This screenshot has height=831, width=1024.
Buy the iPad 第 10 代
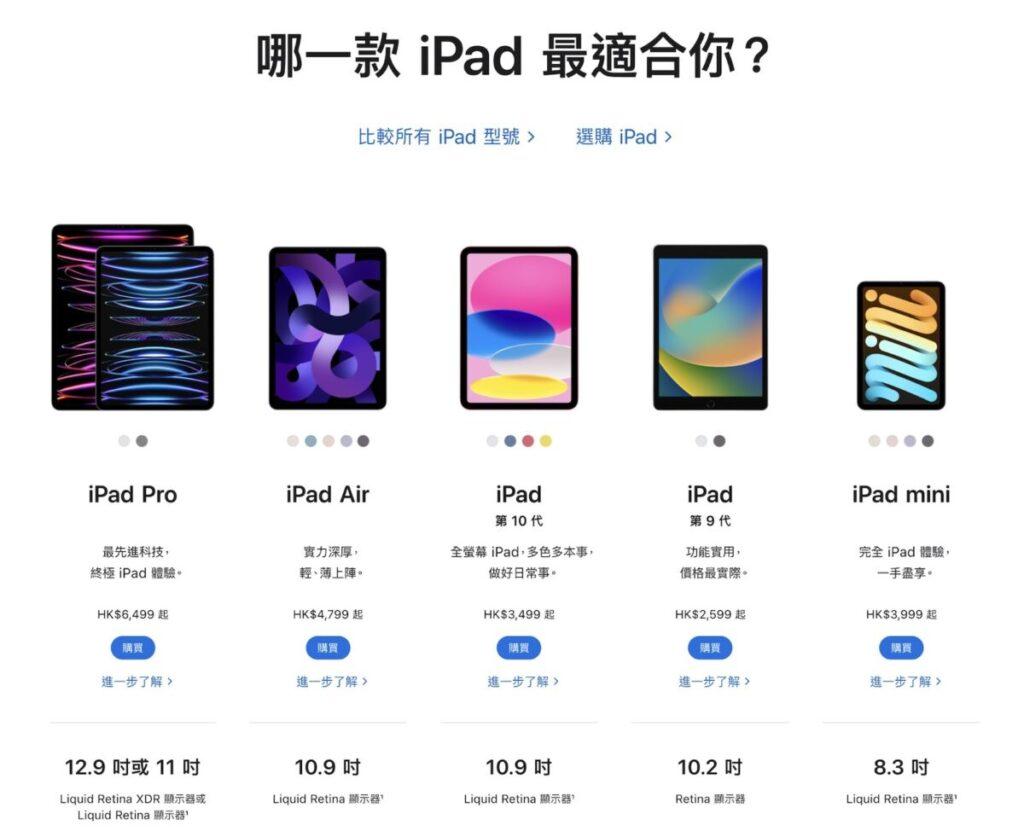click(518, 648)
